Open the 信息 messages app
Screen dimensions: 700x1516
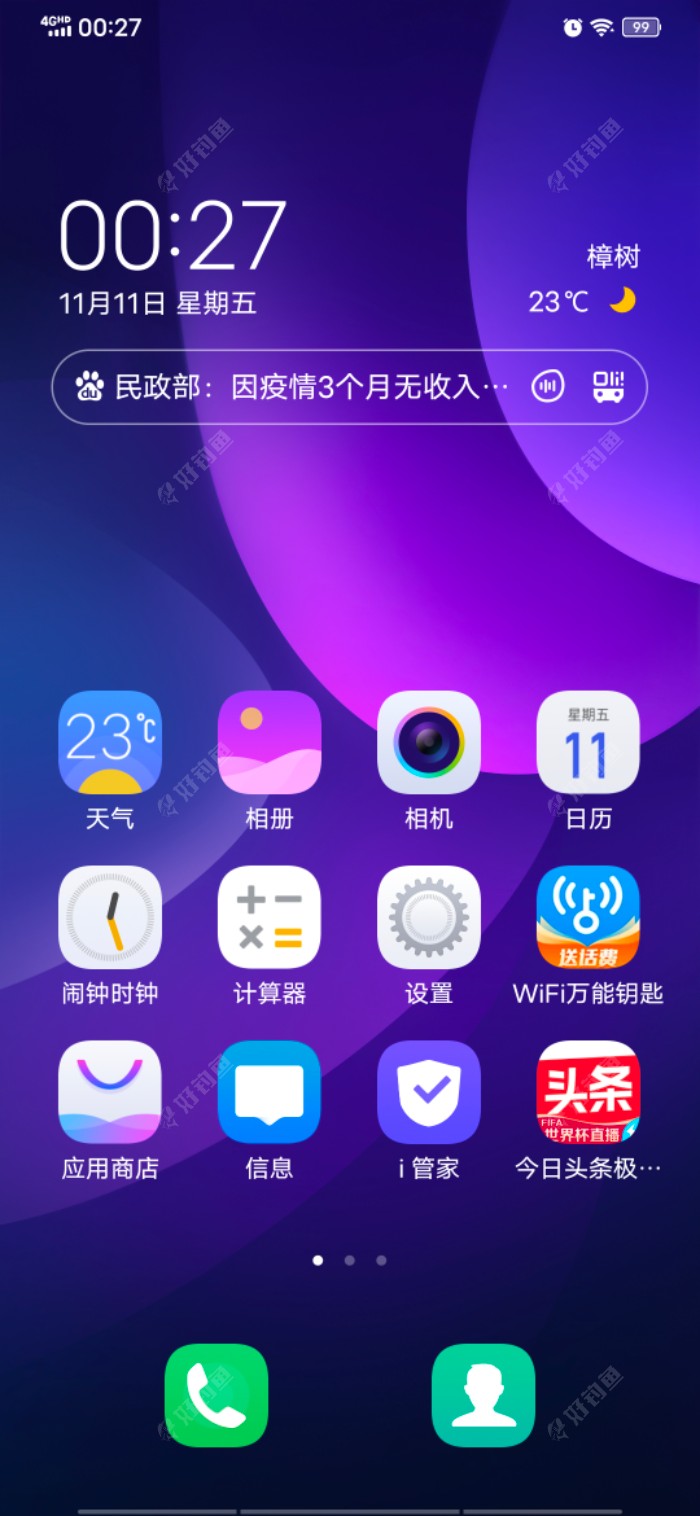tap(269, 1092)
